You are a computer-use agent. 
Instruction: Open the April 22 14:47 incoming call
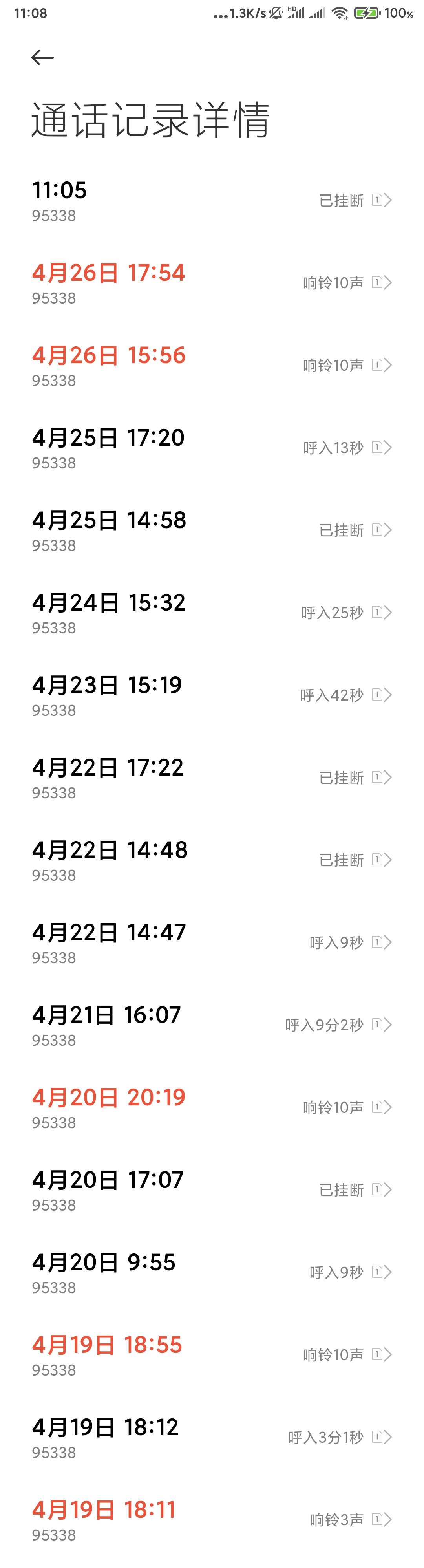(212, 944)
